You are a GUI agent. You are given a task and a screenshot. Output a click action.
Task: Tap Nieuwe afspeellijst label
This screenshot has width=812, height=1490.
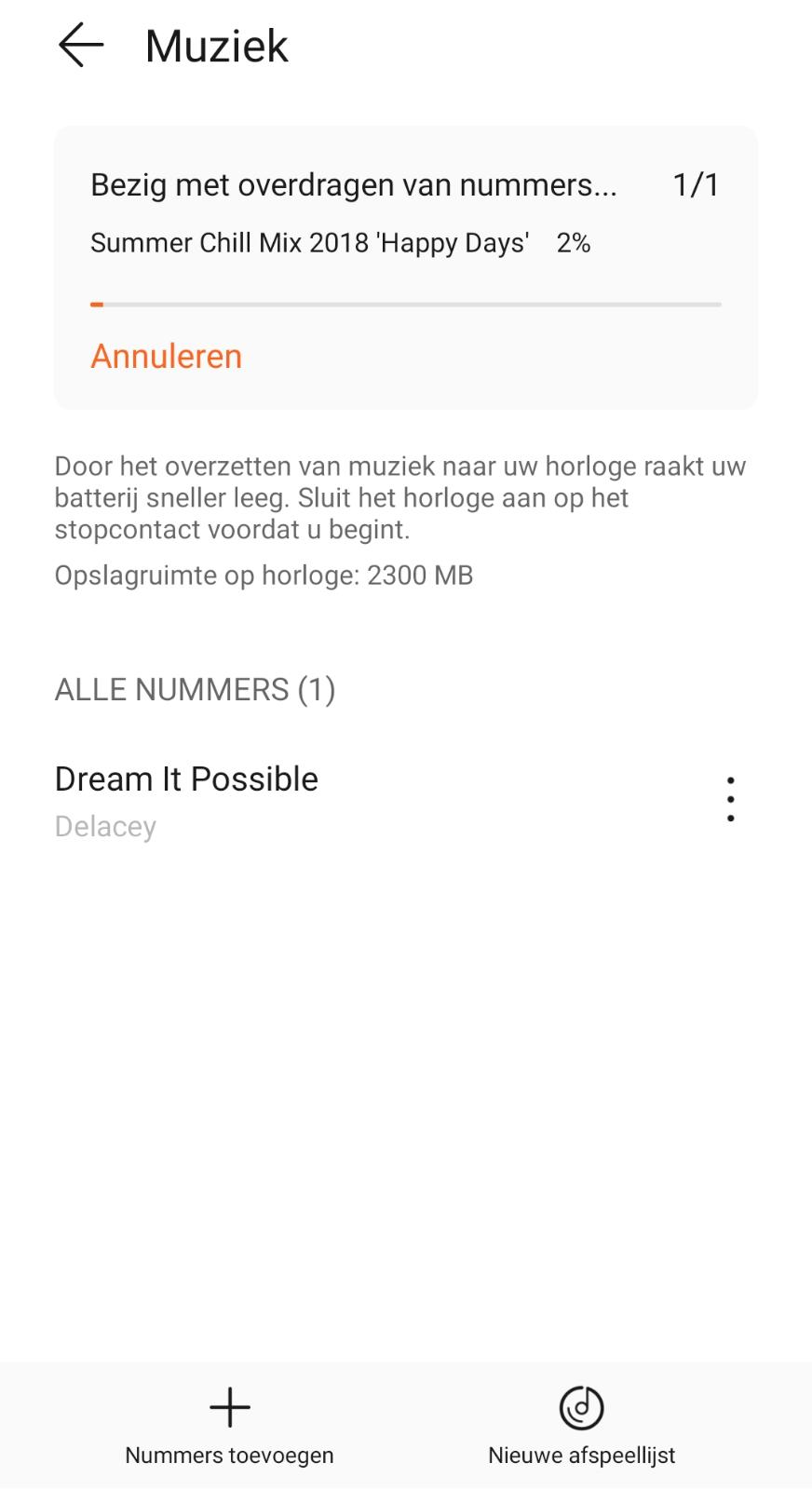[x=581, y=1455]
